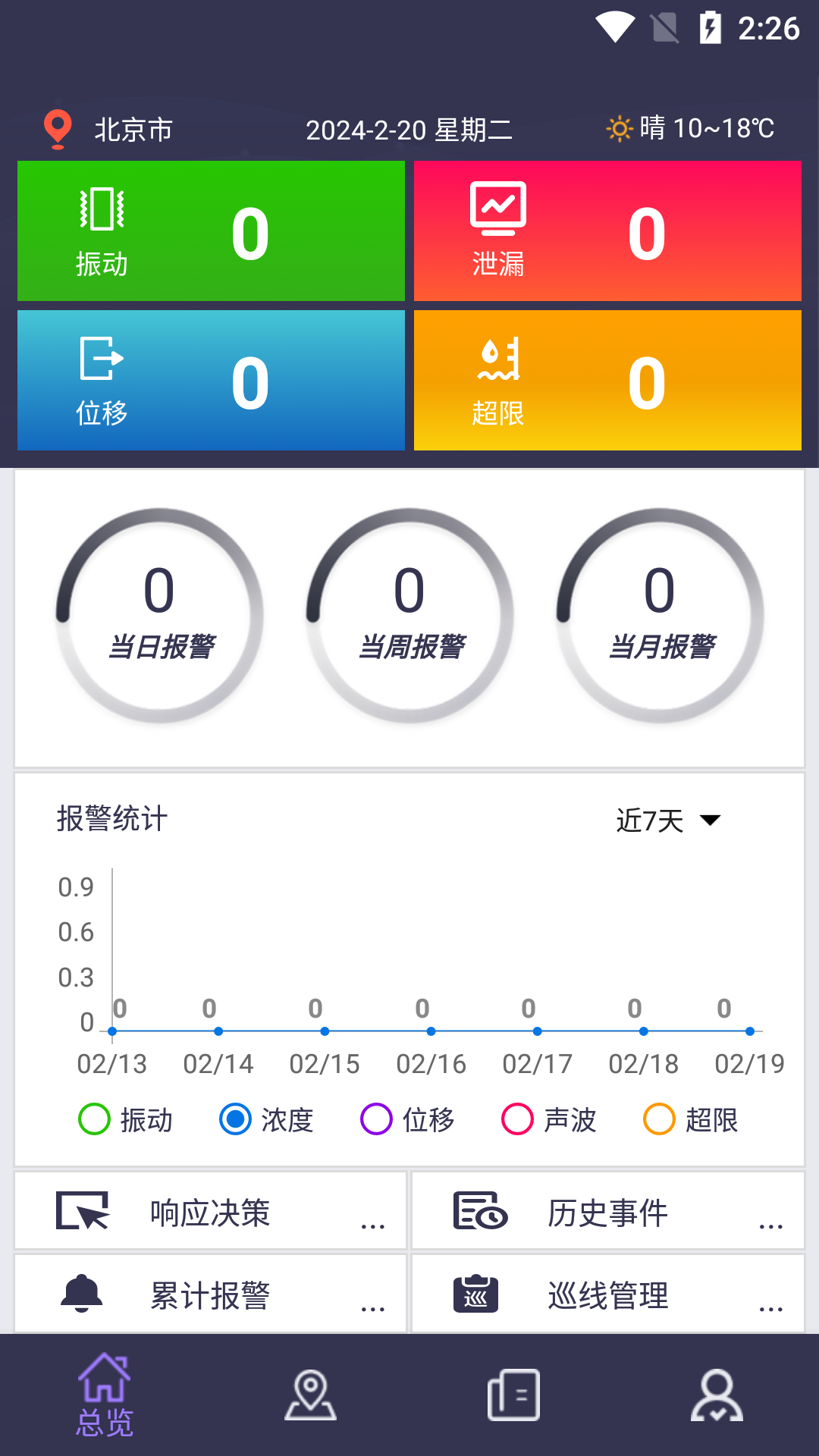Switch to the documents tab
The image size is (819, 1456).
point(513,1395)
